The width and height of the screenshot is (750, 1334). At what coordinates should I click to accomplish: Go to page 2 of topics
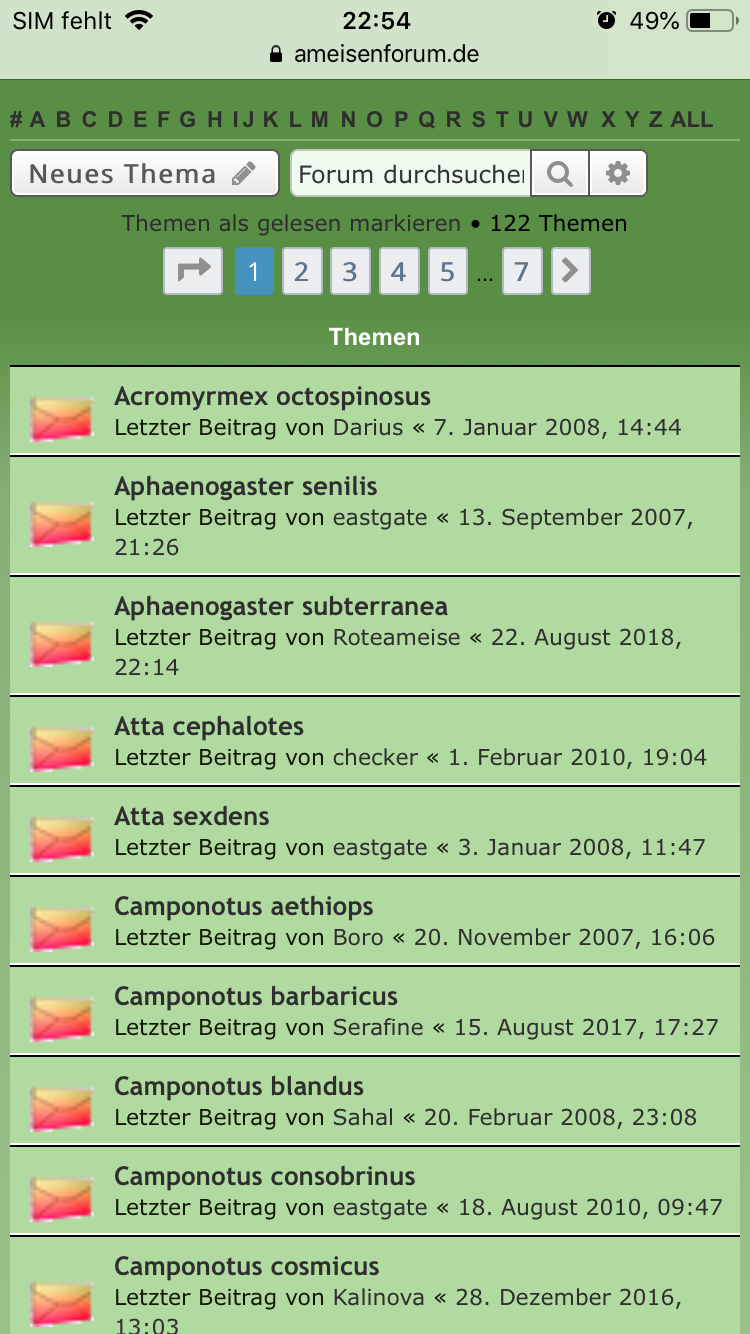click(301, 271)
